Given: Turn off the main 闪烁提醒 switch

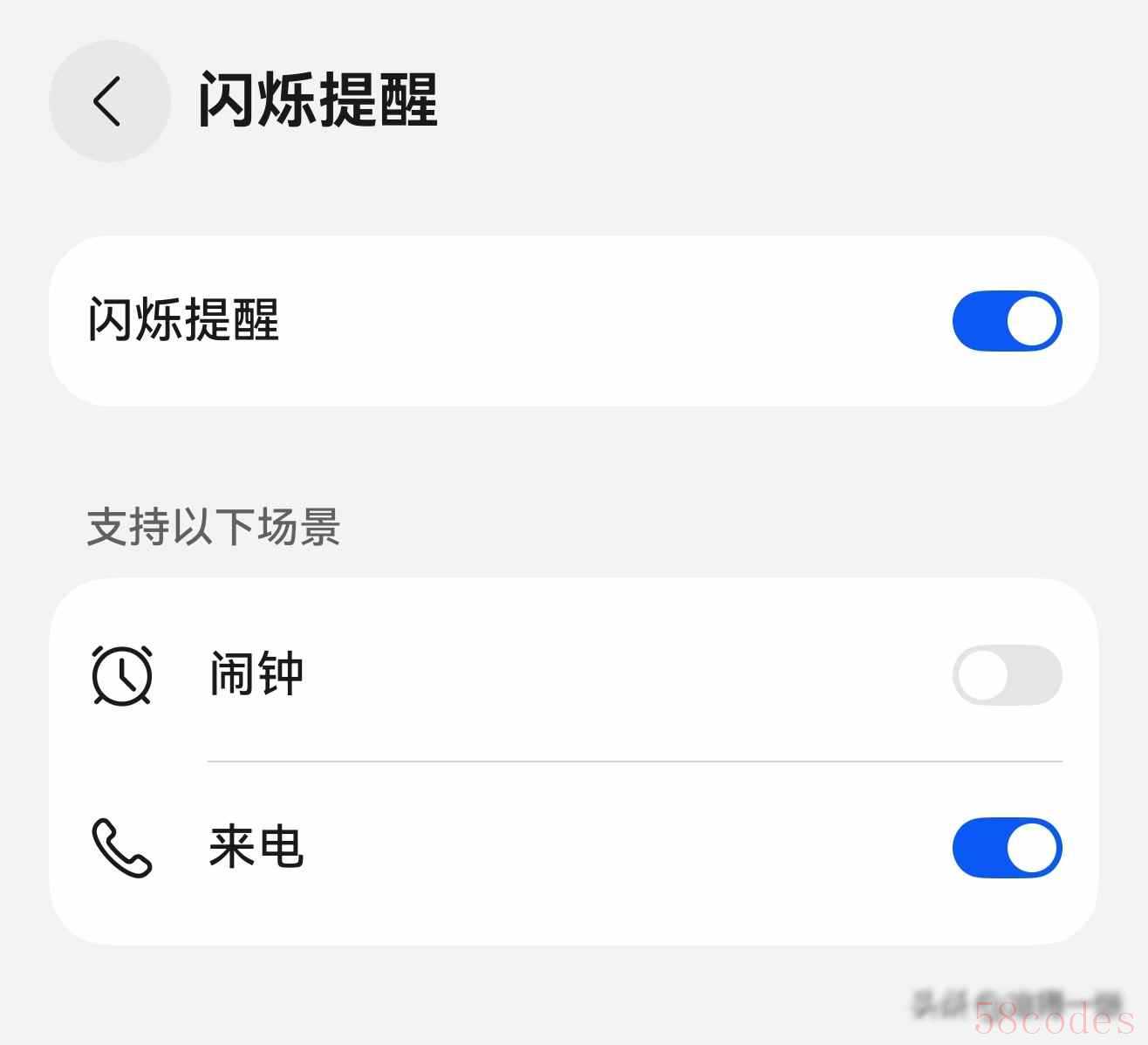Looking at the screenshot, I should click(1006, 321).
